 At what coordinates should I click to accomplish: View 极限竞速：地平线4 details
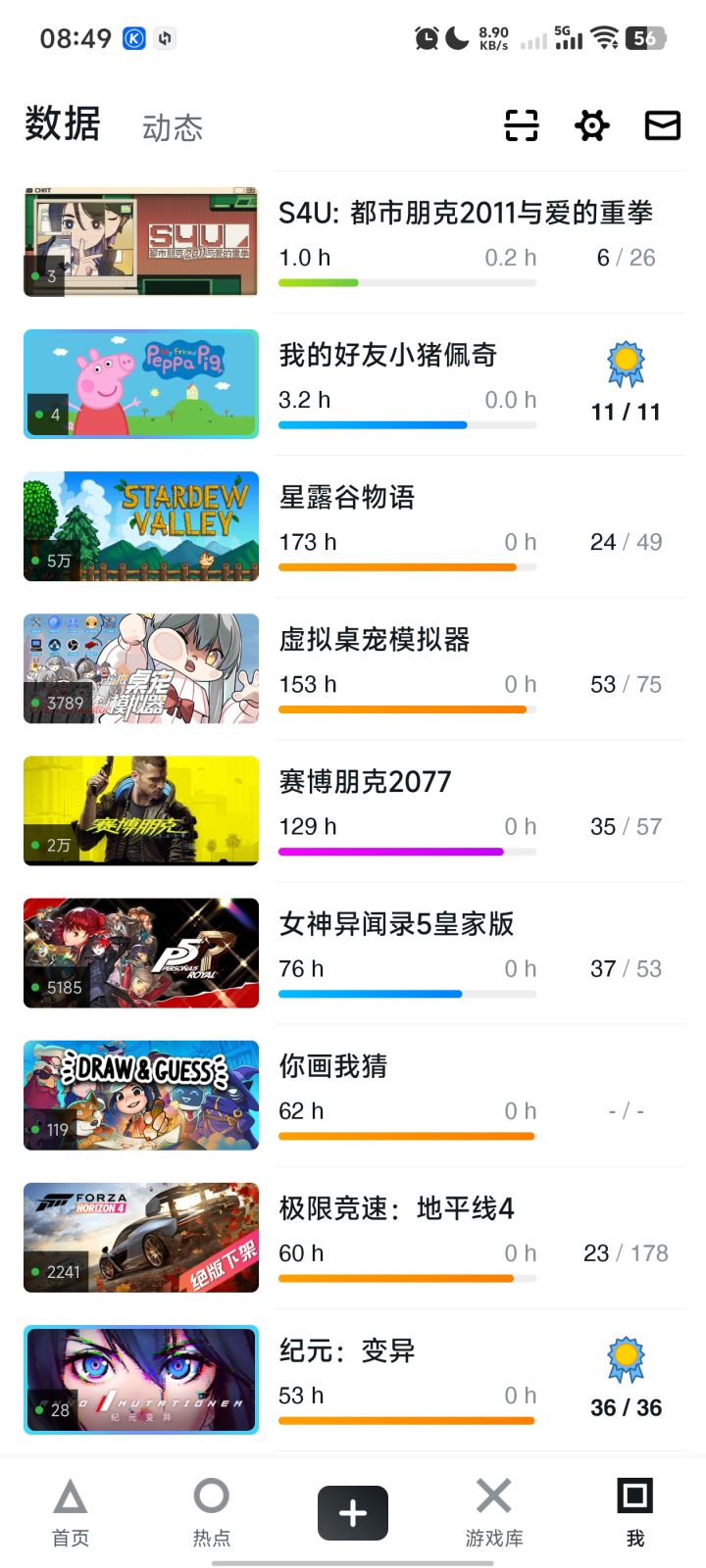[355, 1237]
